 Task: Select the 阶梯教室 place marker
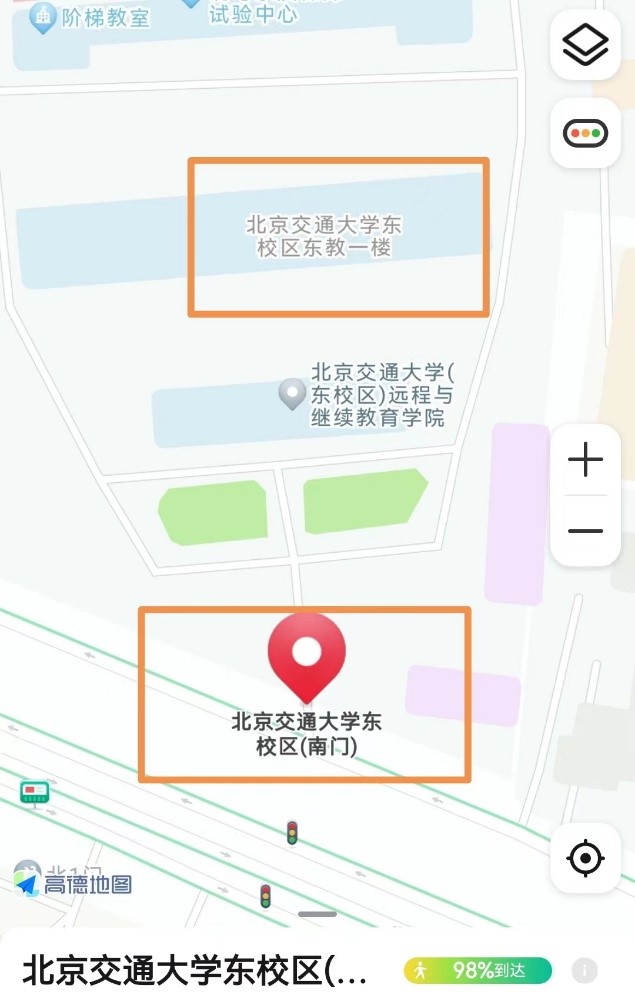(x=42, y=17)
